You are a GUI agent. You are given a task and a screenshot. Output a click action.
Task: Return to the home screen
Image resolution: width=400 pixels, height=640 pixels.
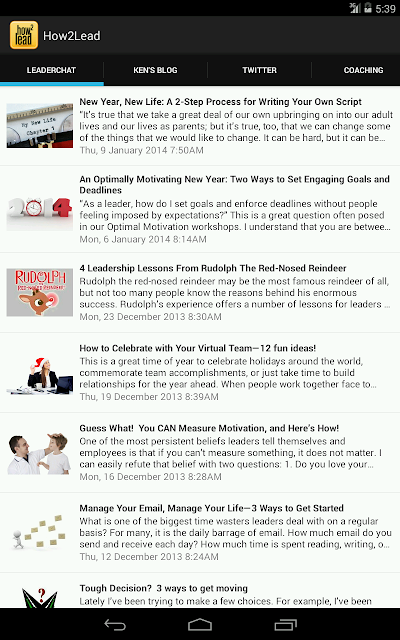pos(200,624)
